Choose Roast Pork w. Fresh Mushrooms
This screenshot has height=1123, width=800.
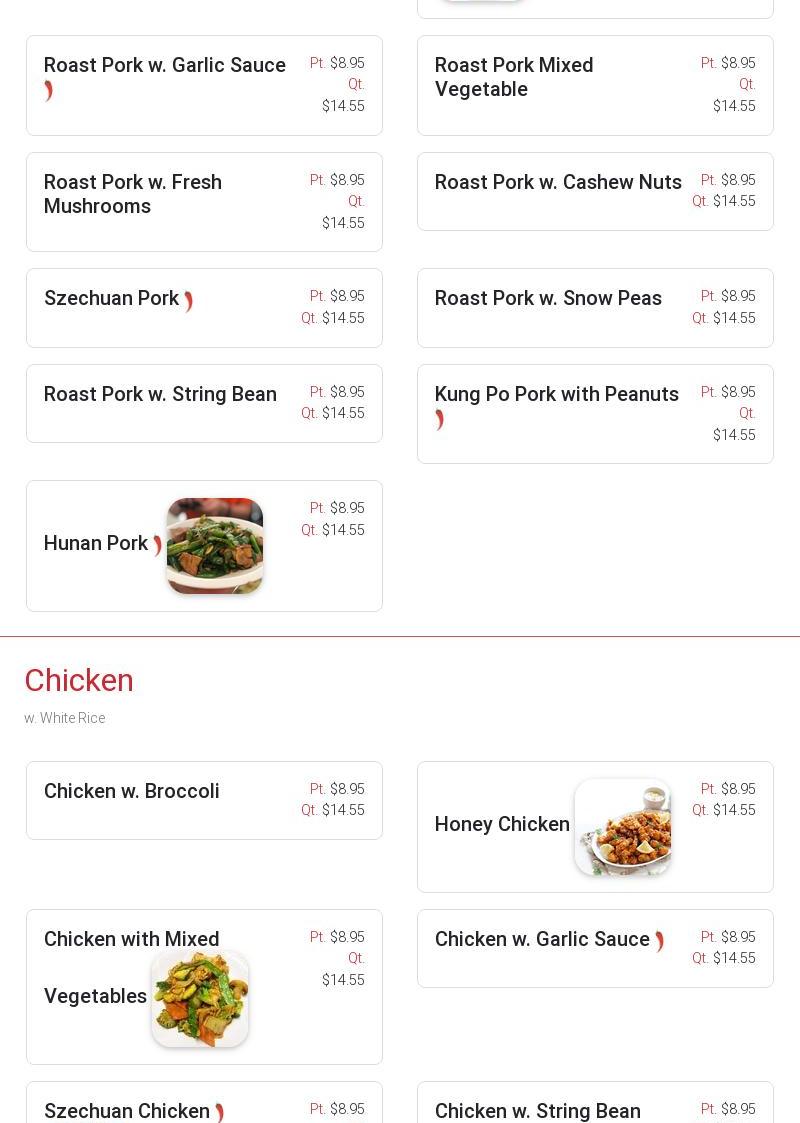pos(133,194)
